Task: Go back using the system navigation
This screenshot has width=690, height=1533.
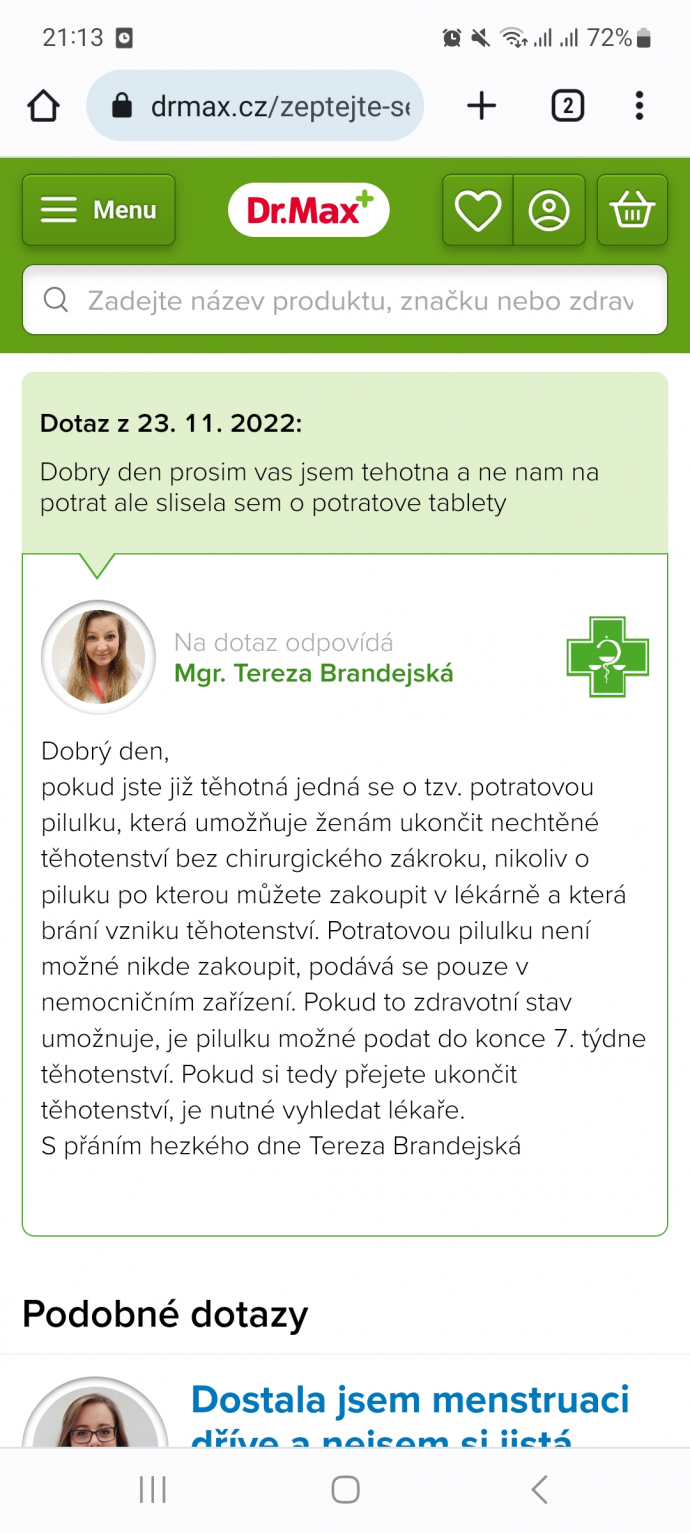Action: coord(539,1490)
